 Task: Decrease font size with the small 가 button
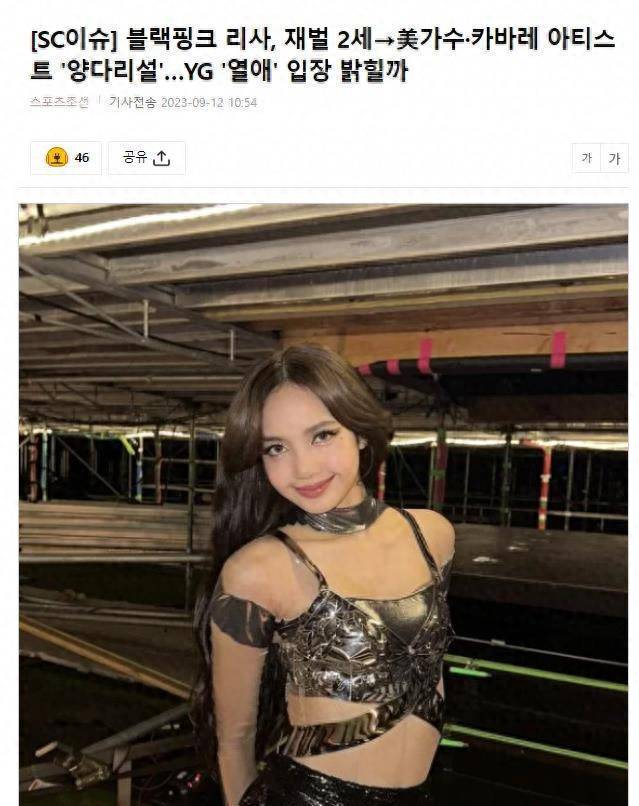point(586,158)
